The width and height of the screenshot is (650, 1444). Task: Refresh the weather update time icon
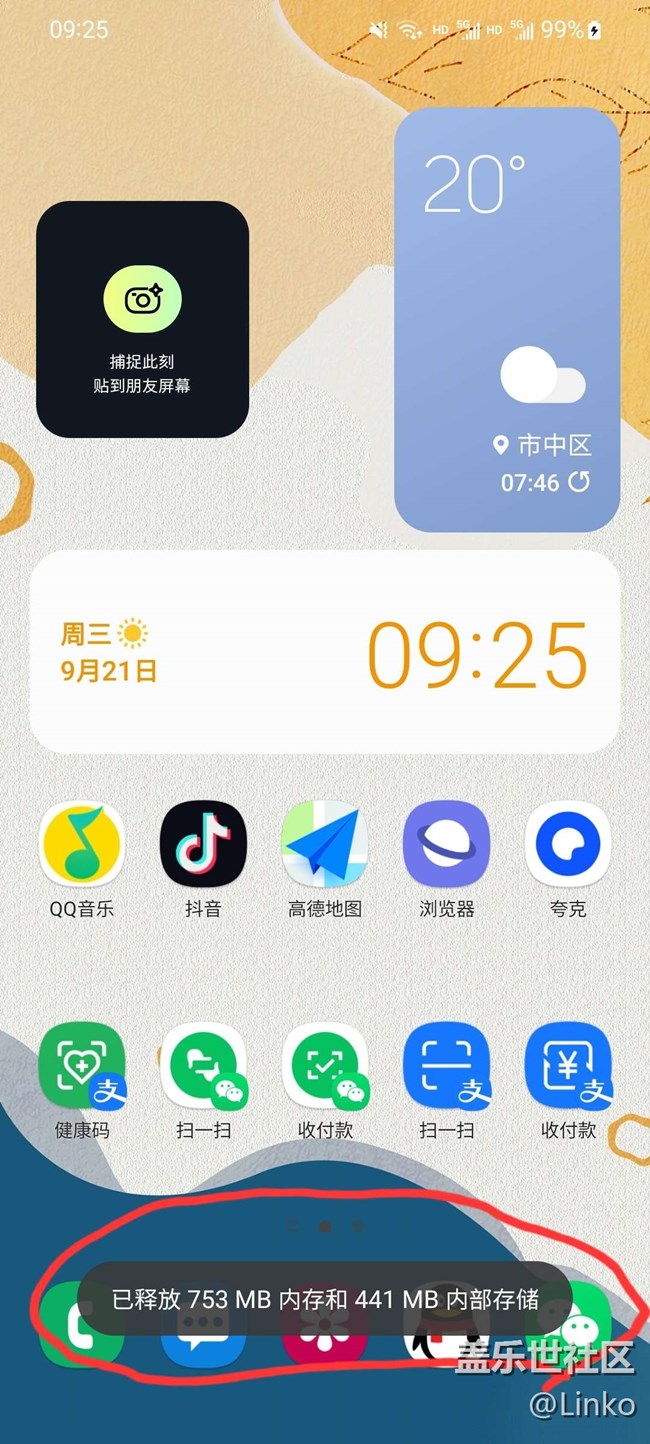(x=579, y=482)
